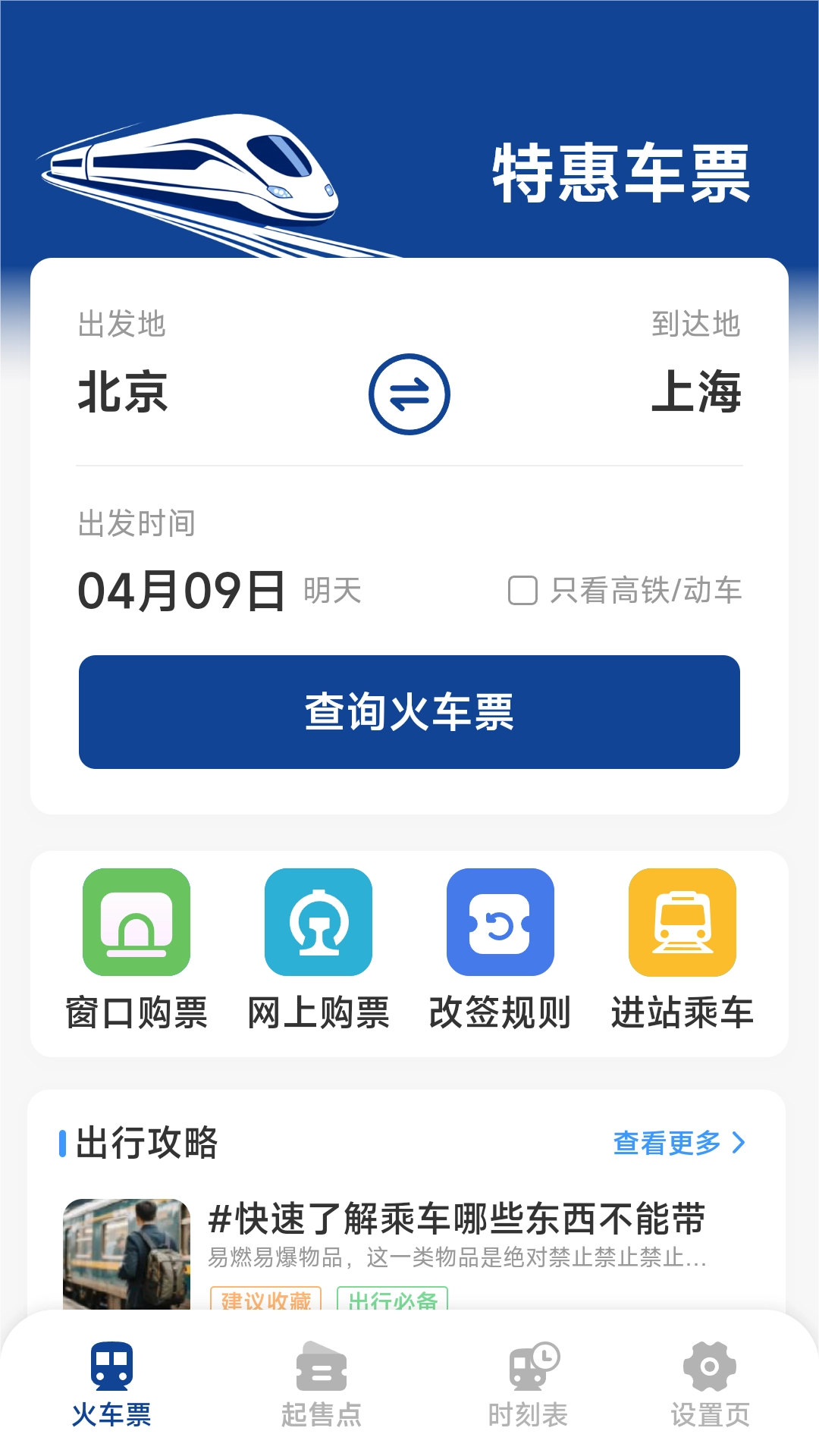Tap the 改签规则 rebooking rules icon
The width and height of the screenshot is (819, 1456).
[500, 921]
